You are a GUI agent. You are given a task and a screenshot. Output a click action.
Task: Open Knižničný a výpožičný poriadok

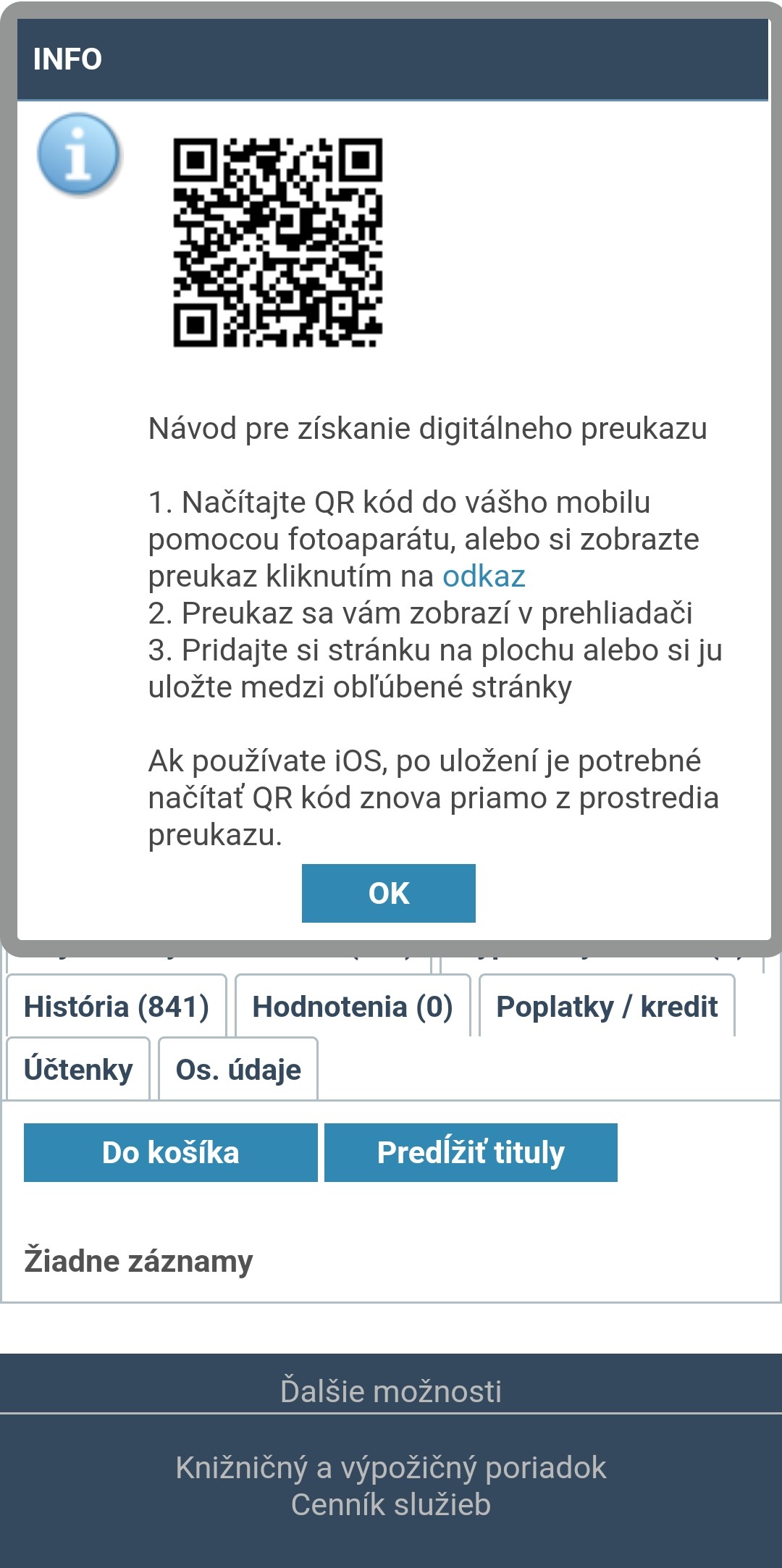(391, 1467)
